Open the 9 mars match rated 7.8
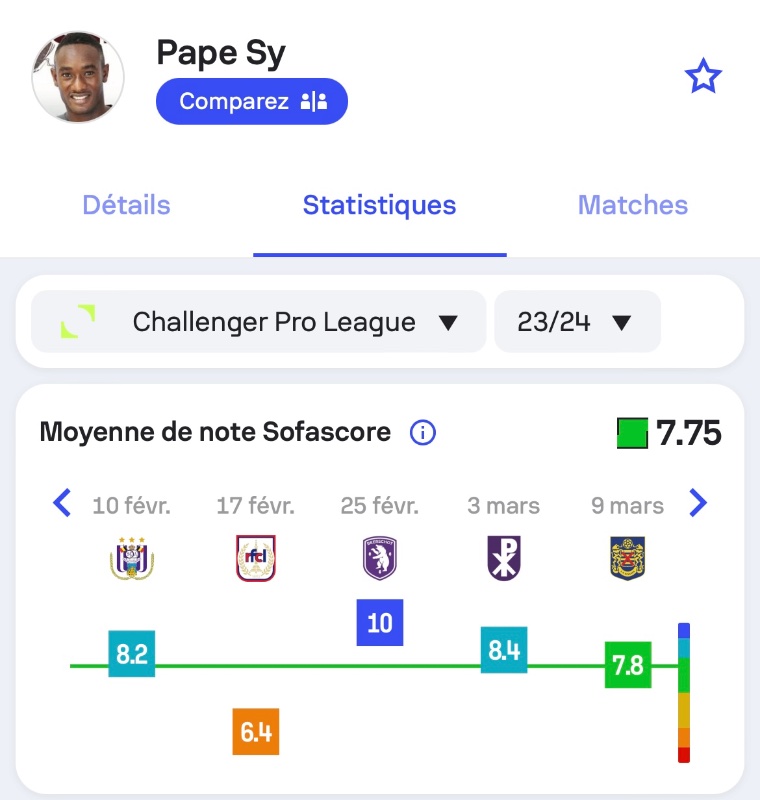This screenshot has width=760, height=800. [x=628, y=665]
